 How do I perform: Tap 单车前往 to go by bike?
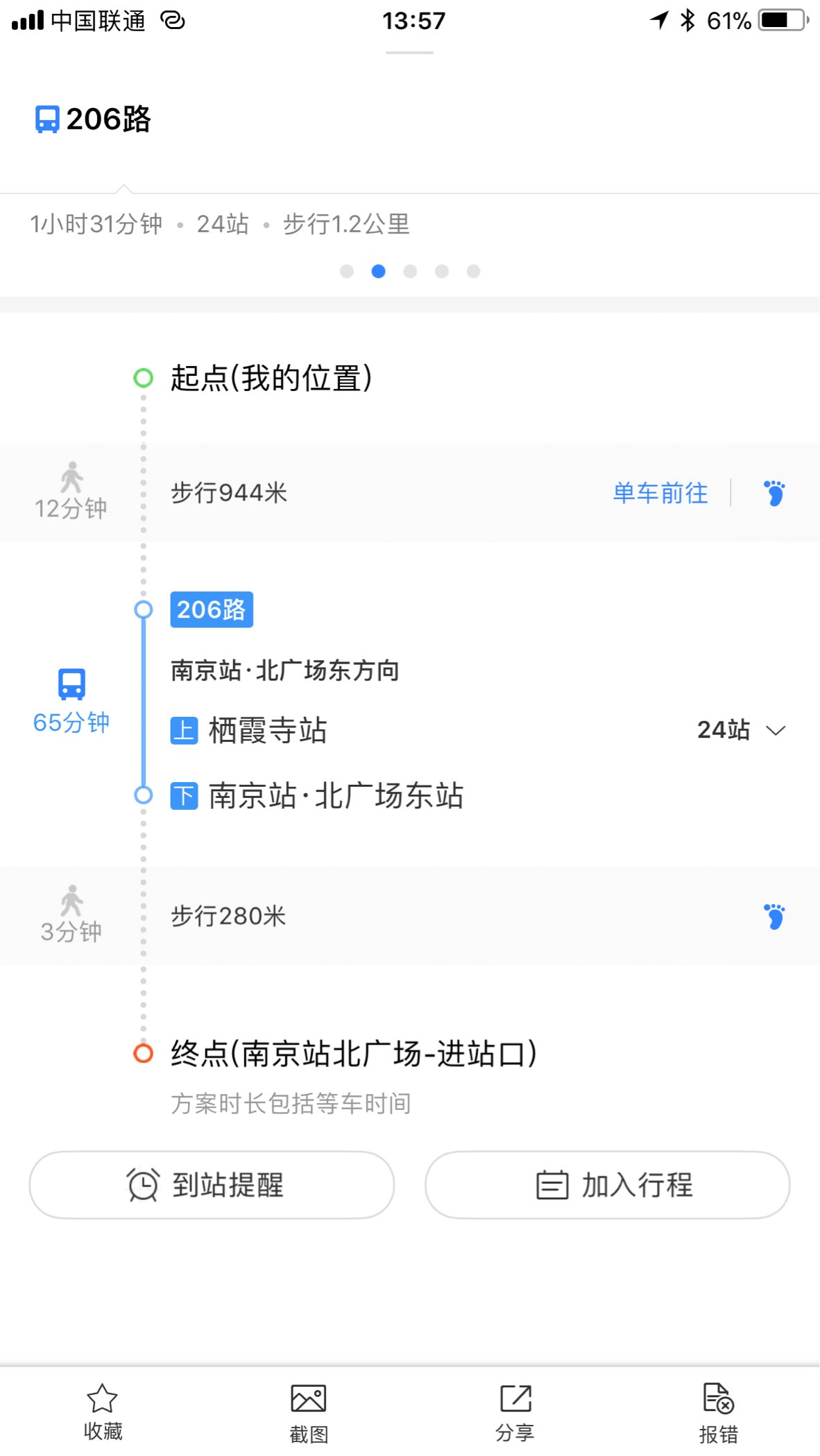(x=660, y=493)
